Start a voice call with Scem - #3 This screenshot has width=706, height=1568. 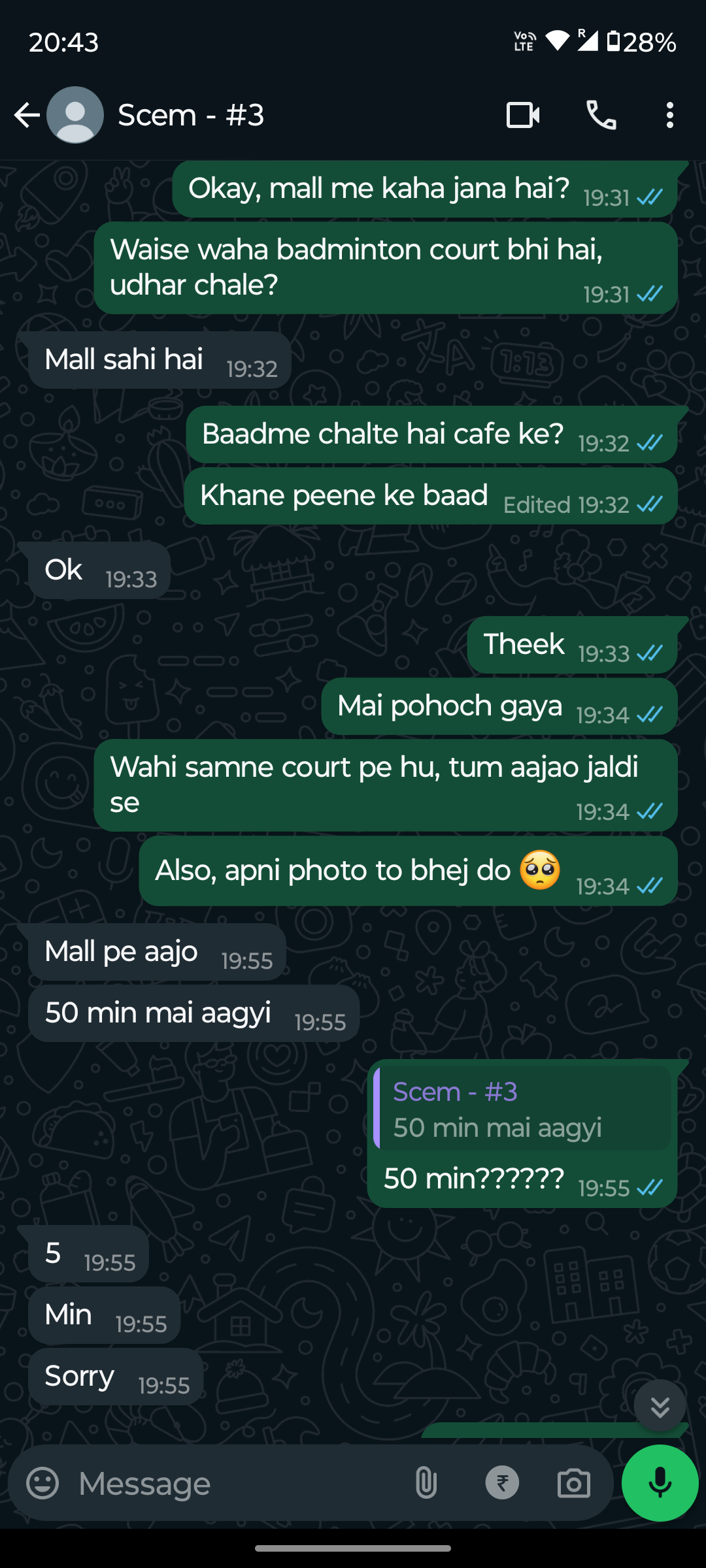(x=601, y=115)
